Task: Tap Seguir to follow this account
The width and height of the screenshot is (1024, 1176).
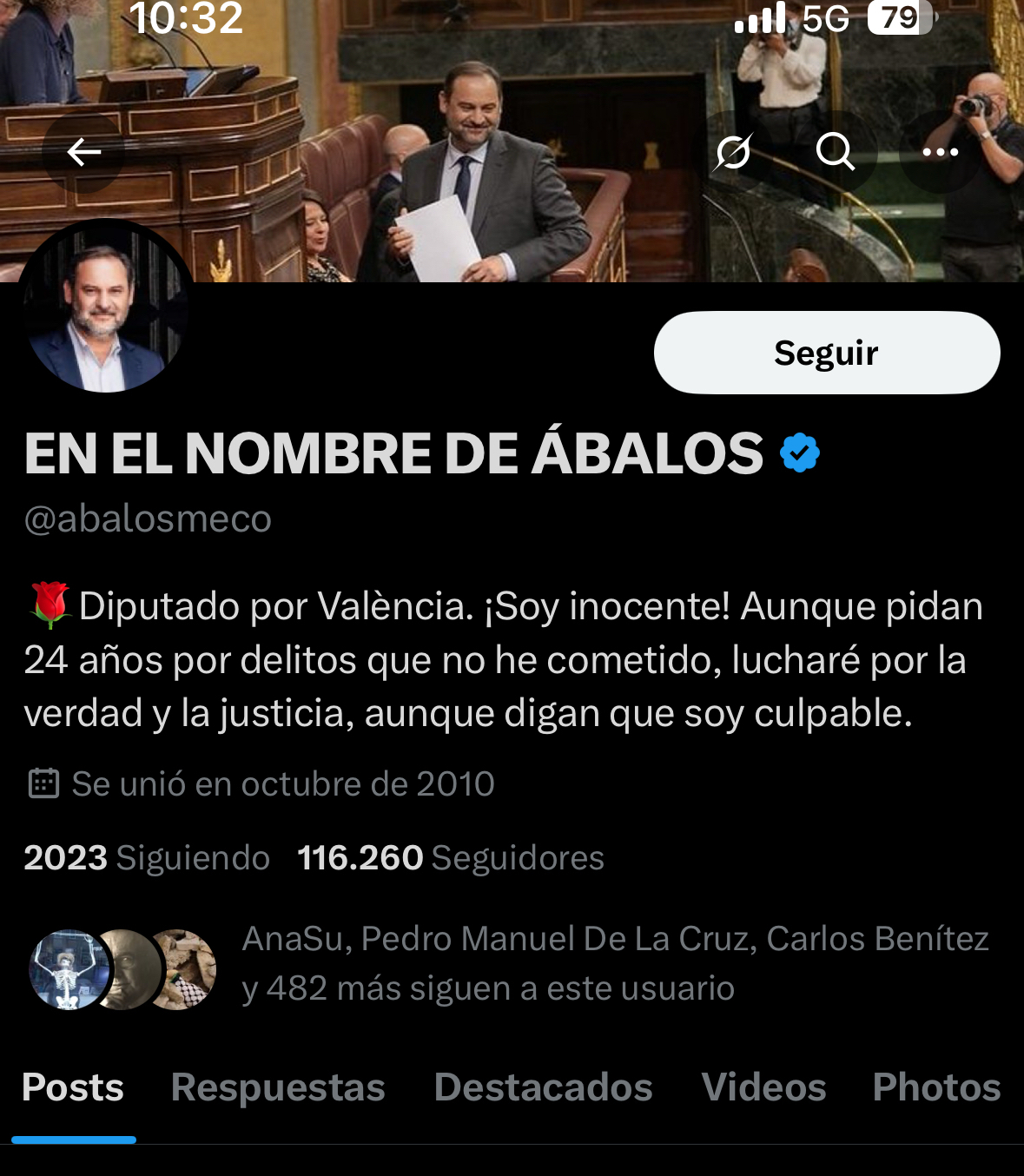Action: click(x=826, y=353)
